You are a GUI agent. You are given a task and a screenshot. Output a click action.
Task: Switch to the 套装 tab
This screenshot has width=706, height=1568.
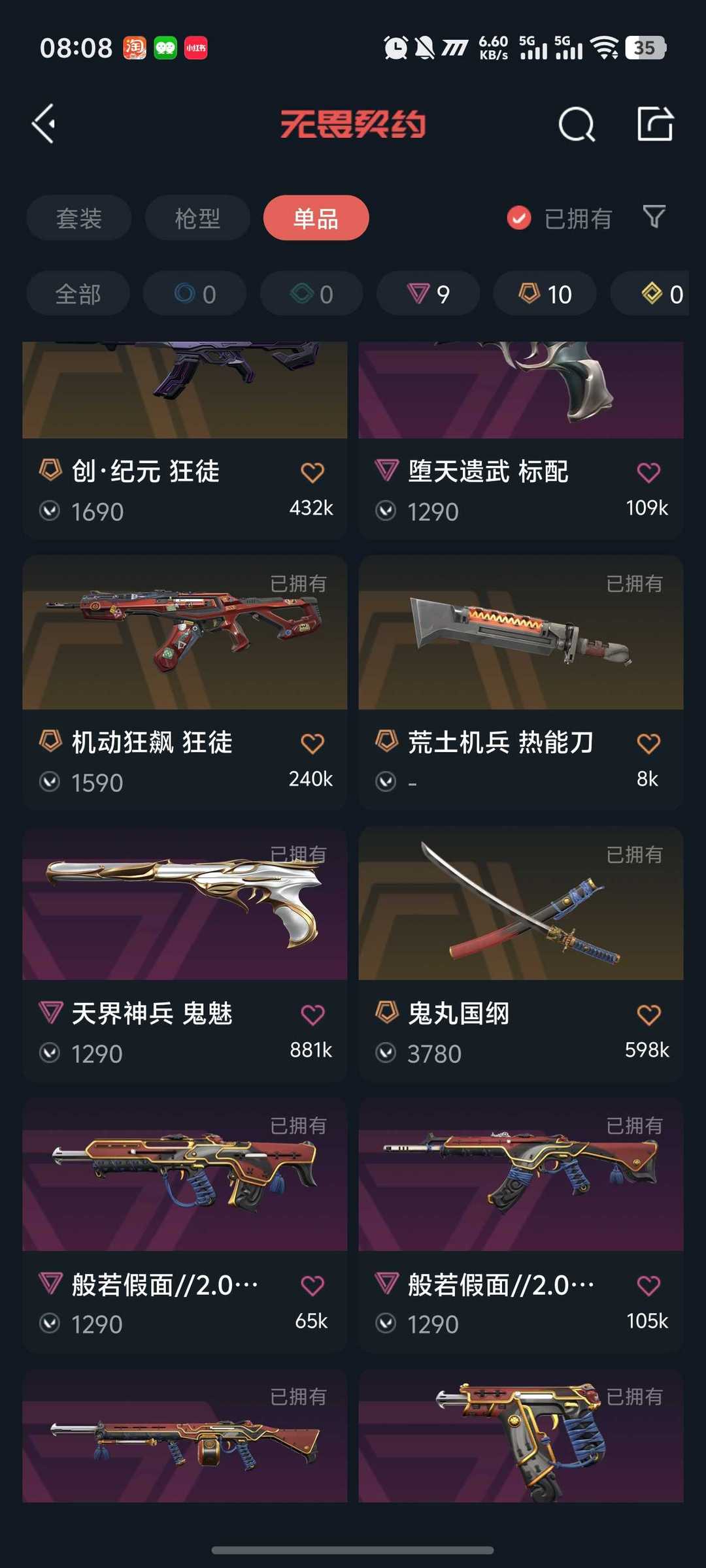(x=79, y=218)
